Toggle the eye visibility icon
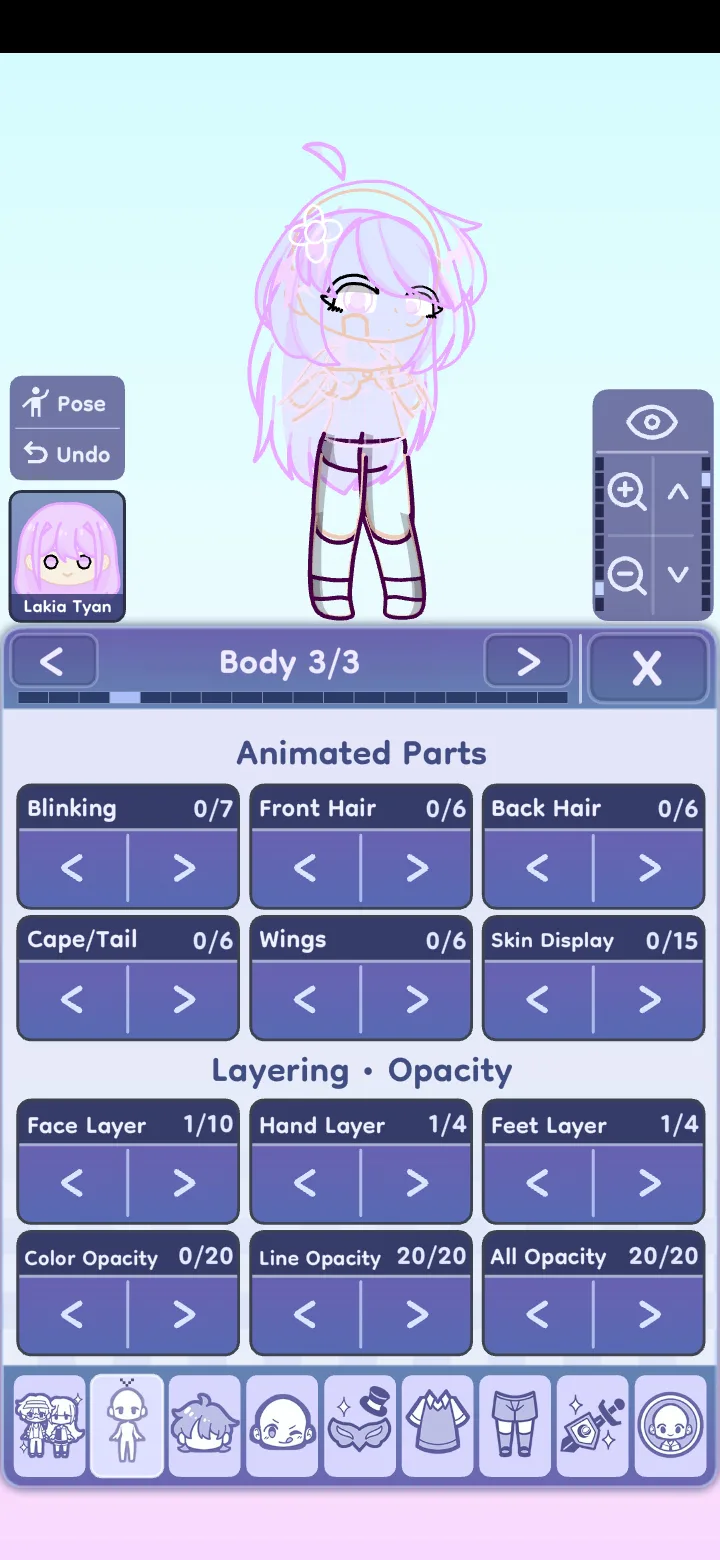720x1560 pixels. pyautogui.click(x=651, y=421)
